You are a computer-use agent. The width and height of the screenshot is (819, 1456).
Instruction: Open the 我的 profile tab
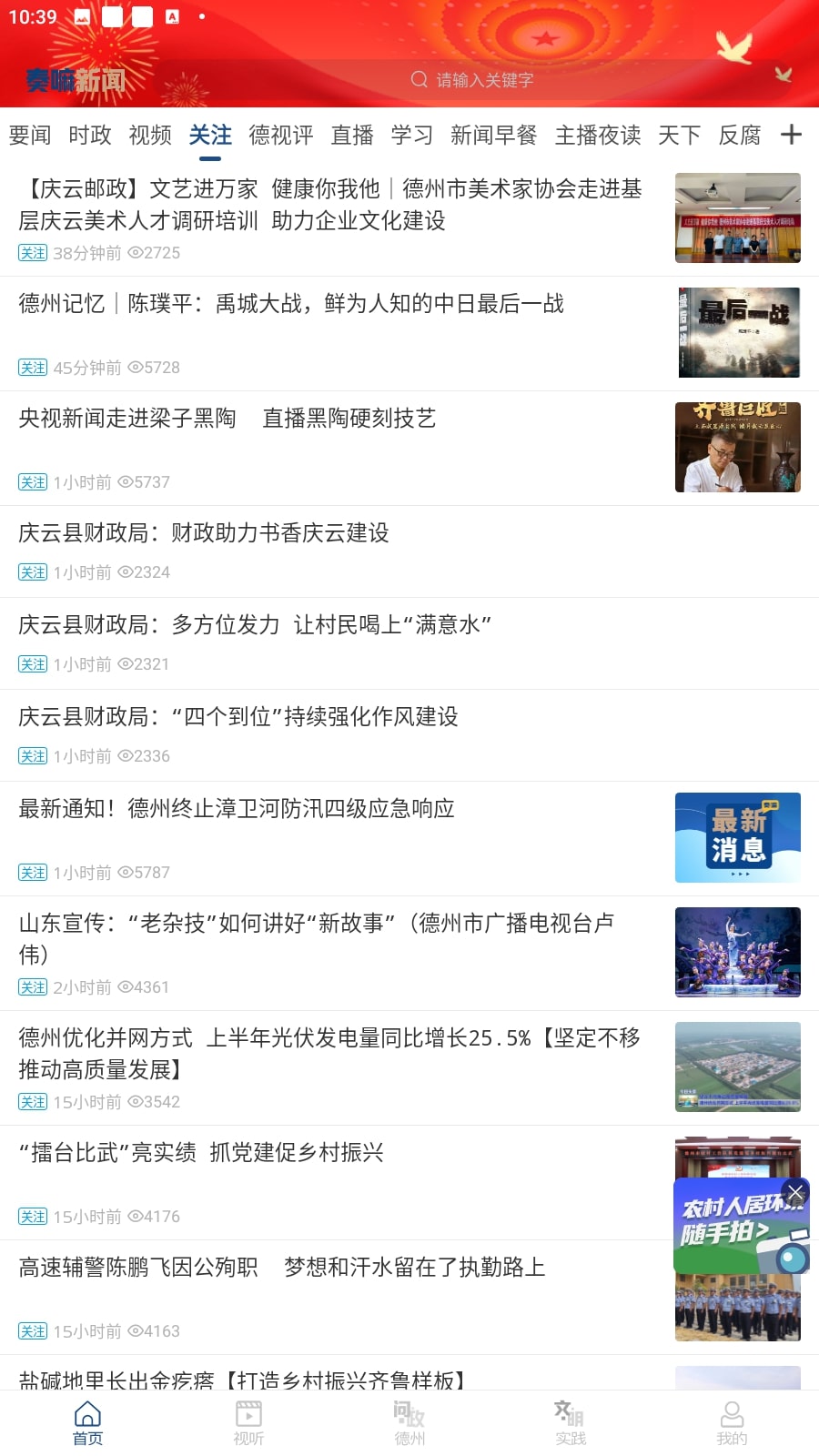[x=732, y=1422]
